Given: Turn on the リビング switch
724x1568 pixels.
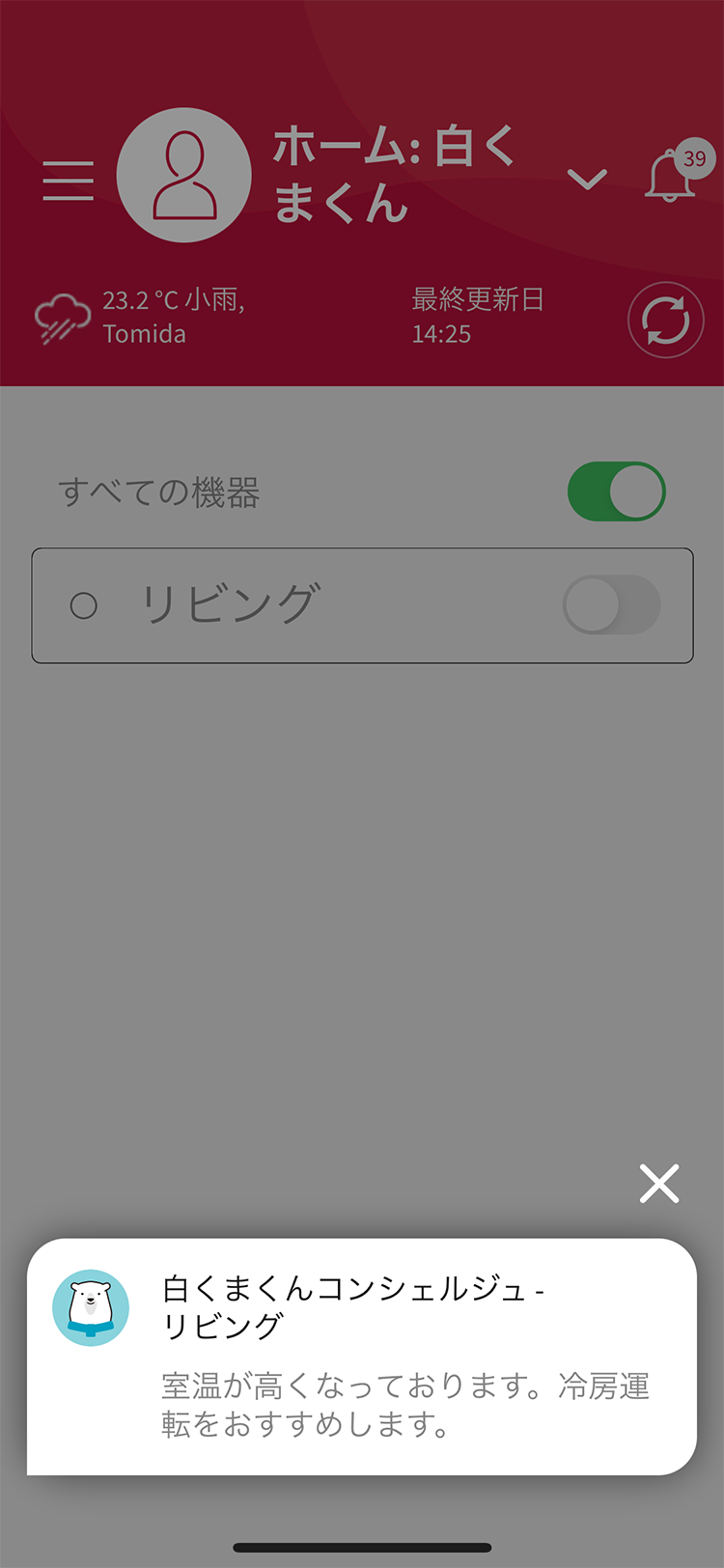Looking at the screenshot, I should pos(611,605).
